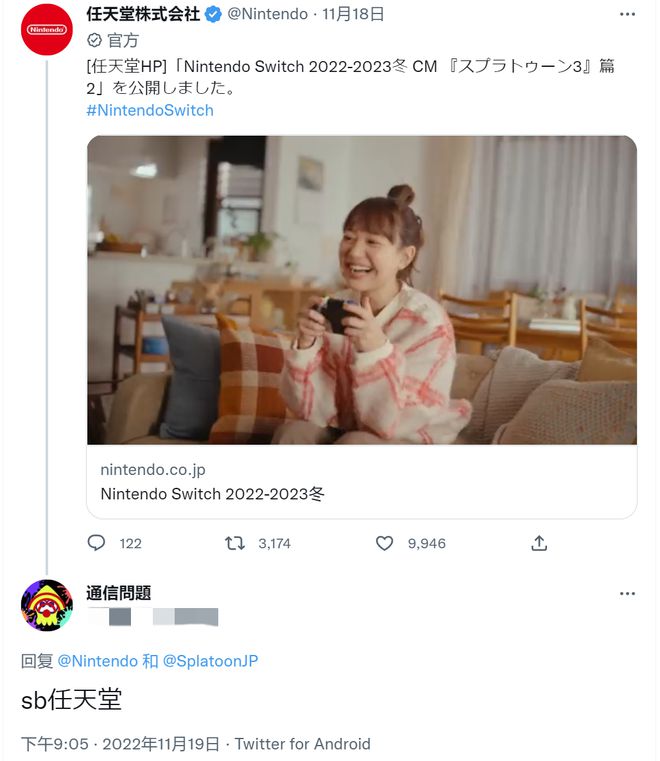Reply to Nintendo's tweet
Screen dimensions: 660x761
tap(97, 543)
